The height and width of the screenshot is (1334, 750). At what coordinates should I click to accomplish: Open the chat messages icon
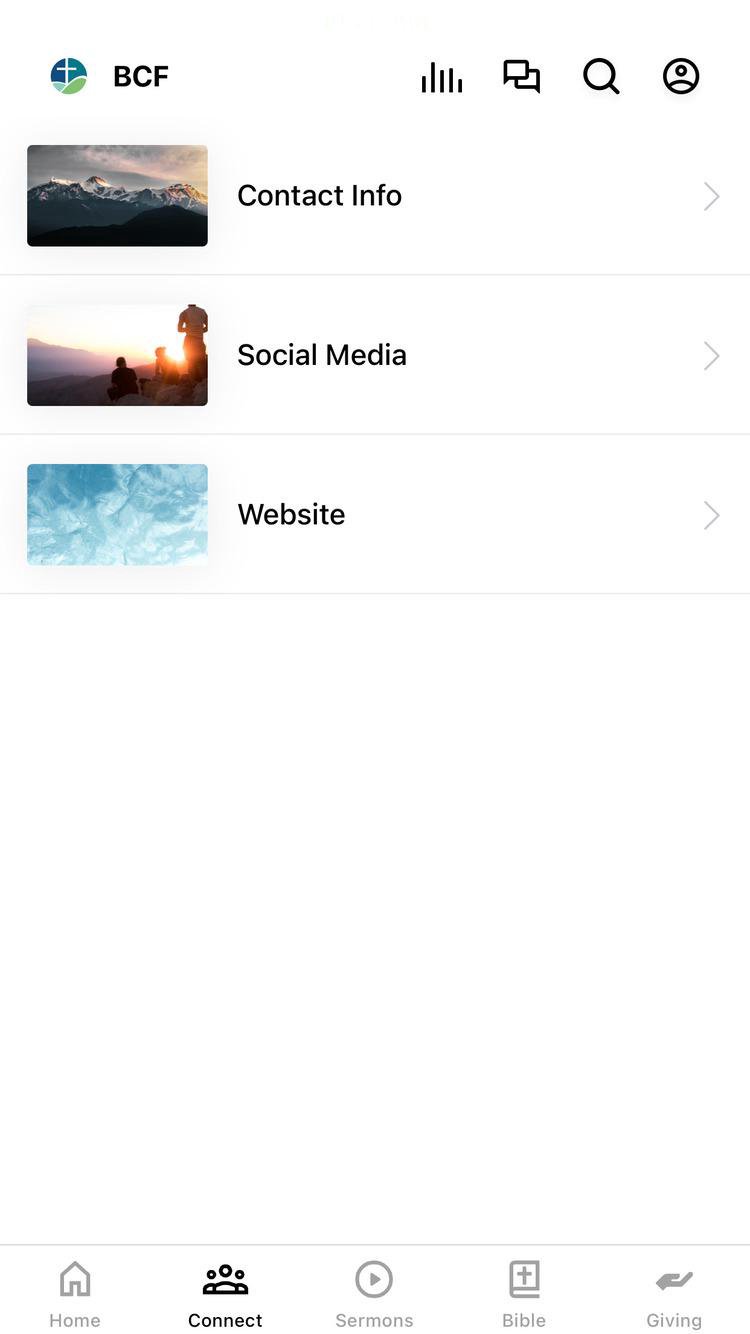tap(521, 77)
